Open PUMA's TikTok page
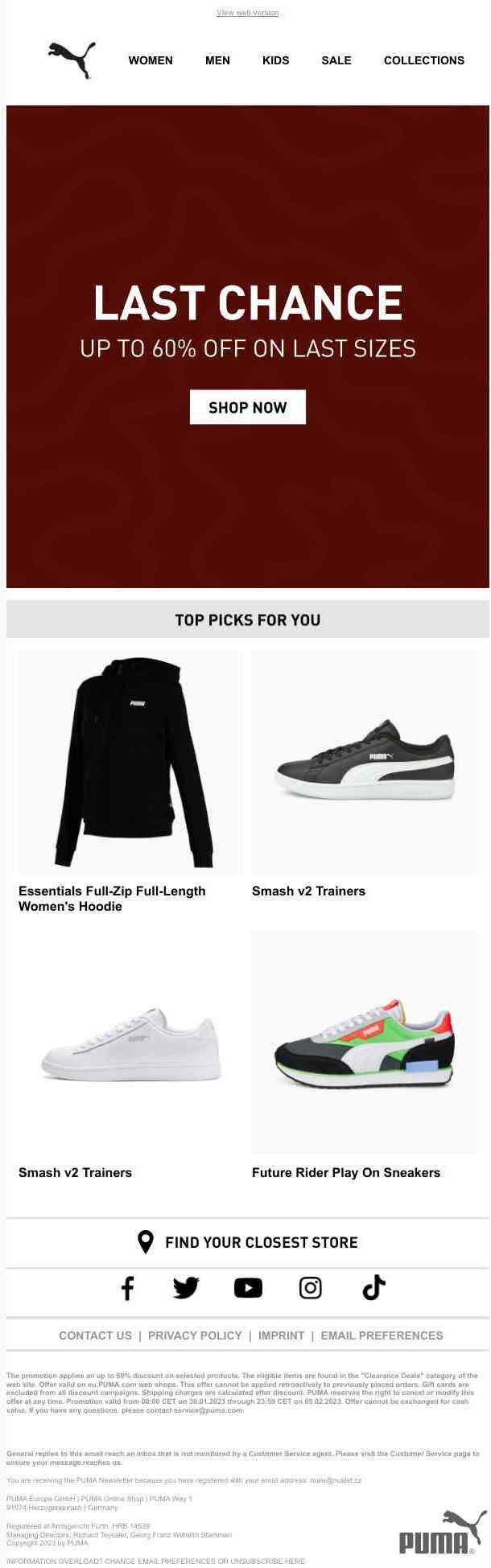 [x=373, y=1288]
